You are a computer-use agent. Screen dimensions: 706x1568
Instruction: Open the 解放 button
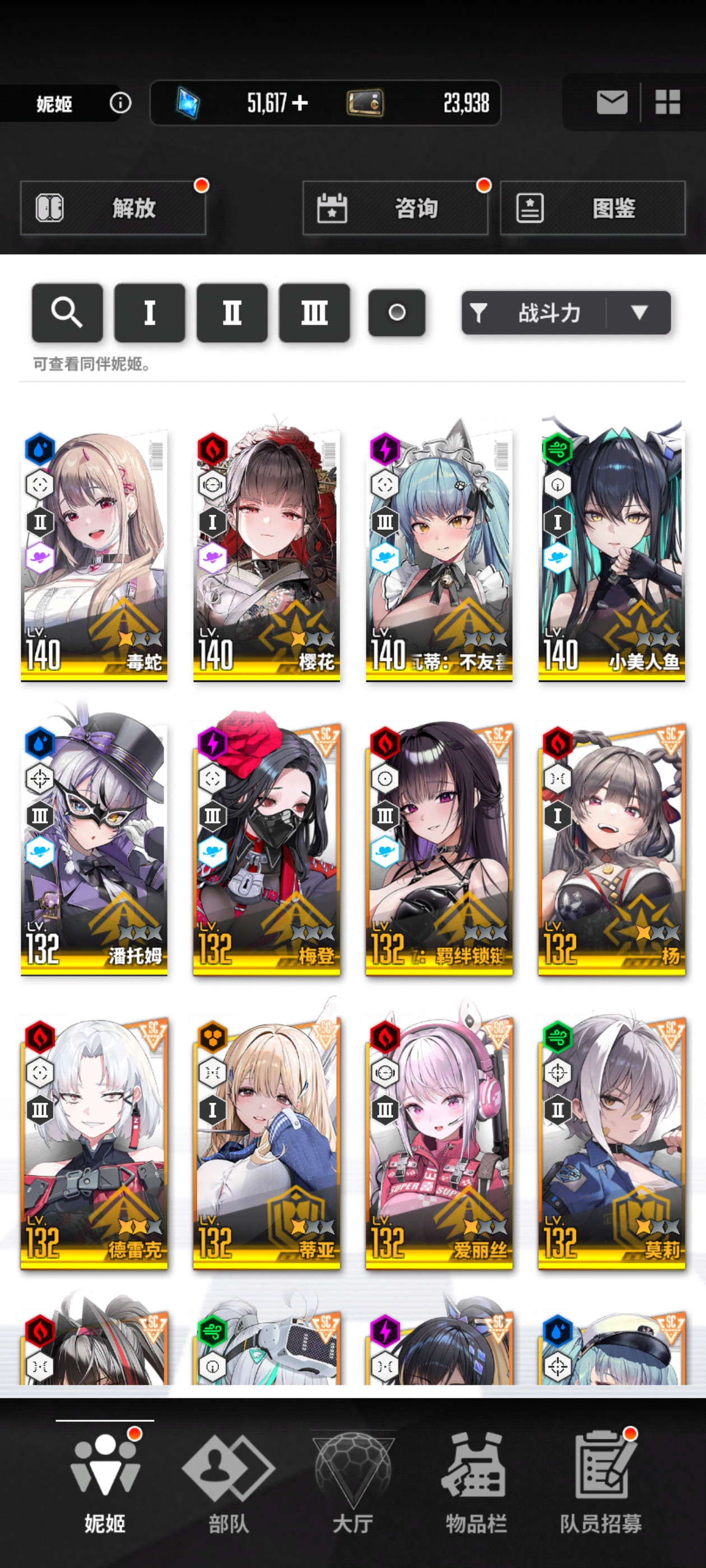[113, 208]
